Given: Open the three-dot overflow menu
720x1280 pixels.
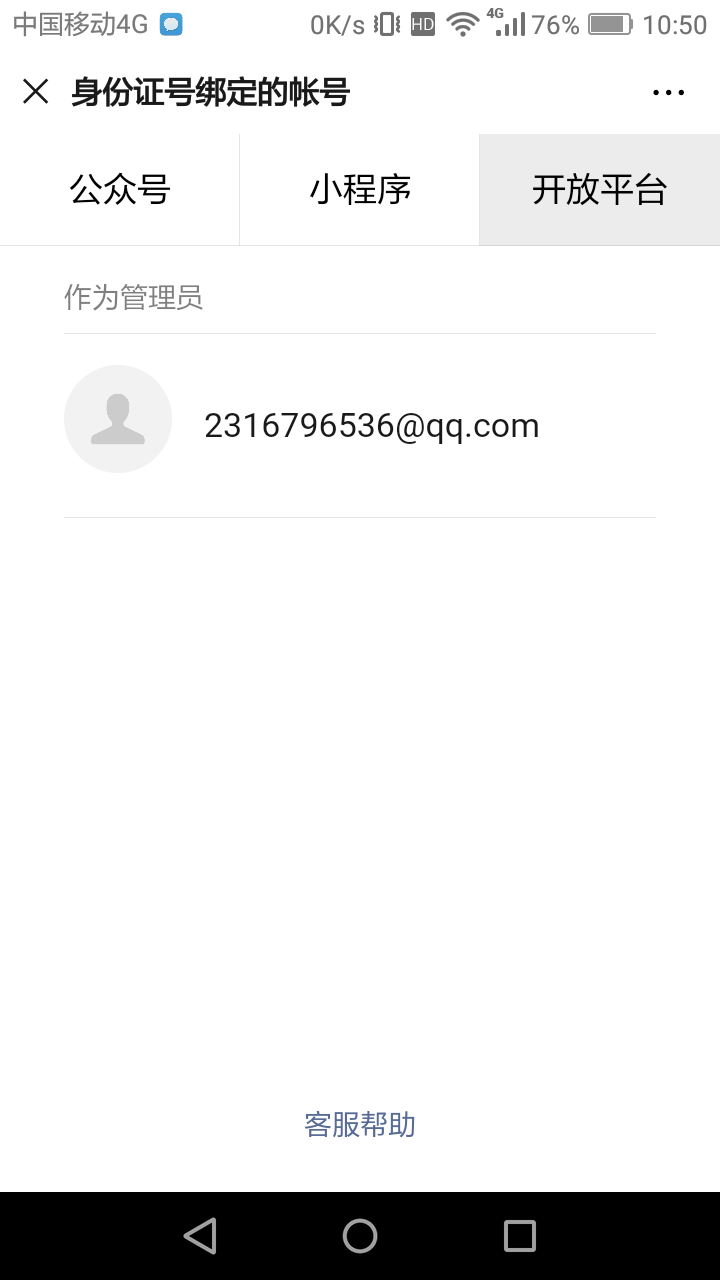Looking at the screenshot, I should tap(668, 93).
